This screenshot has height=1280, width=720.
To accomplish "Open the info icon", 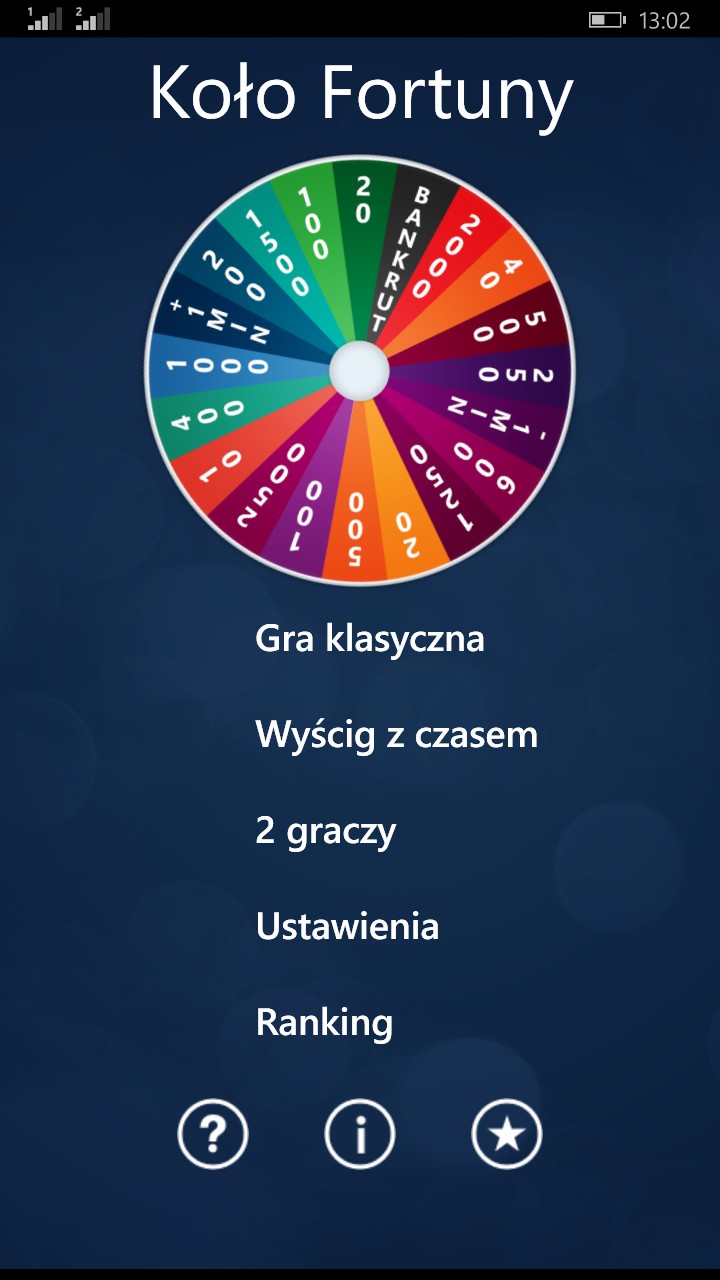I will click(360, 1134).
